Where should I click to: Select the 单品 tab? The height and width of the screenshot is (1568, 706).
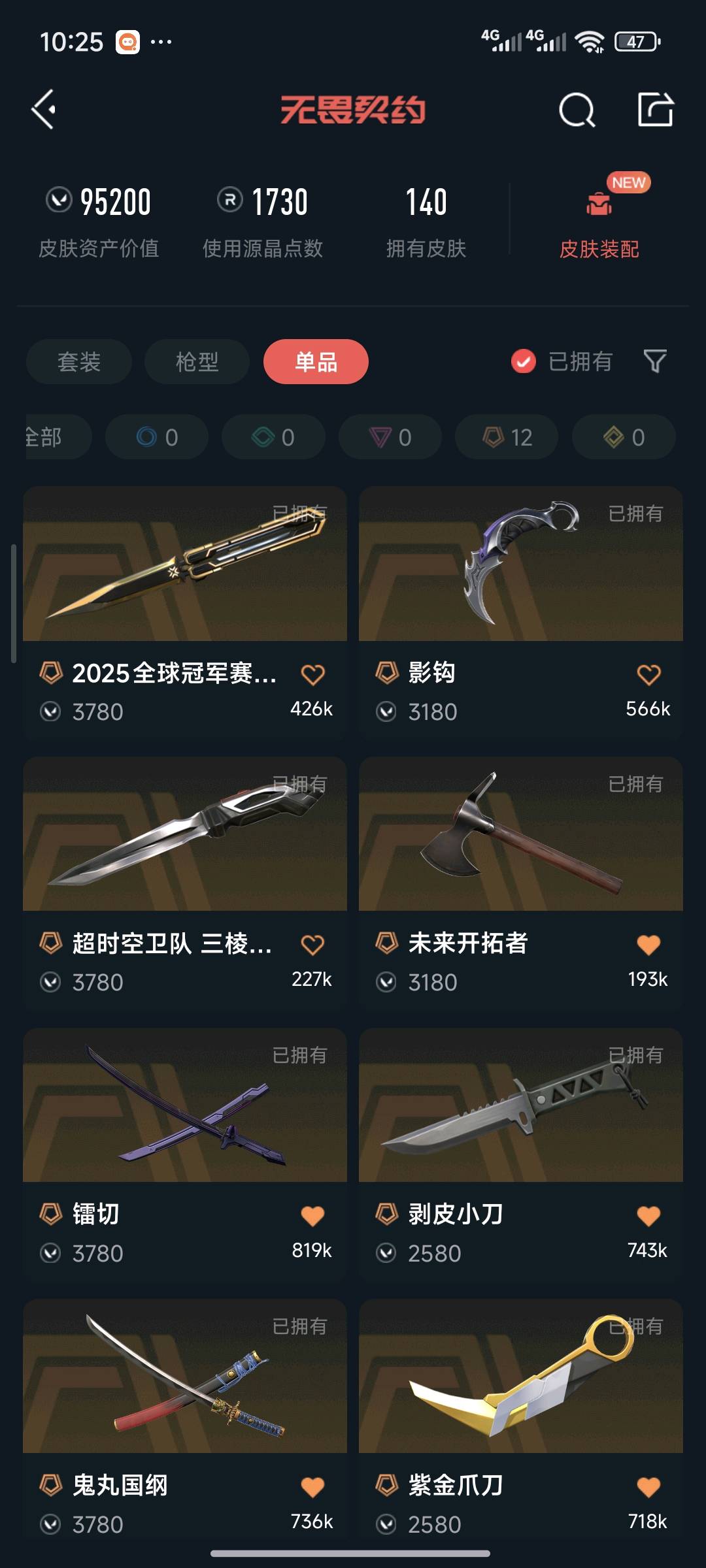(x=316, y=361)
